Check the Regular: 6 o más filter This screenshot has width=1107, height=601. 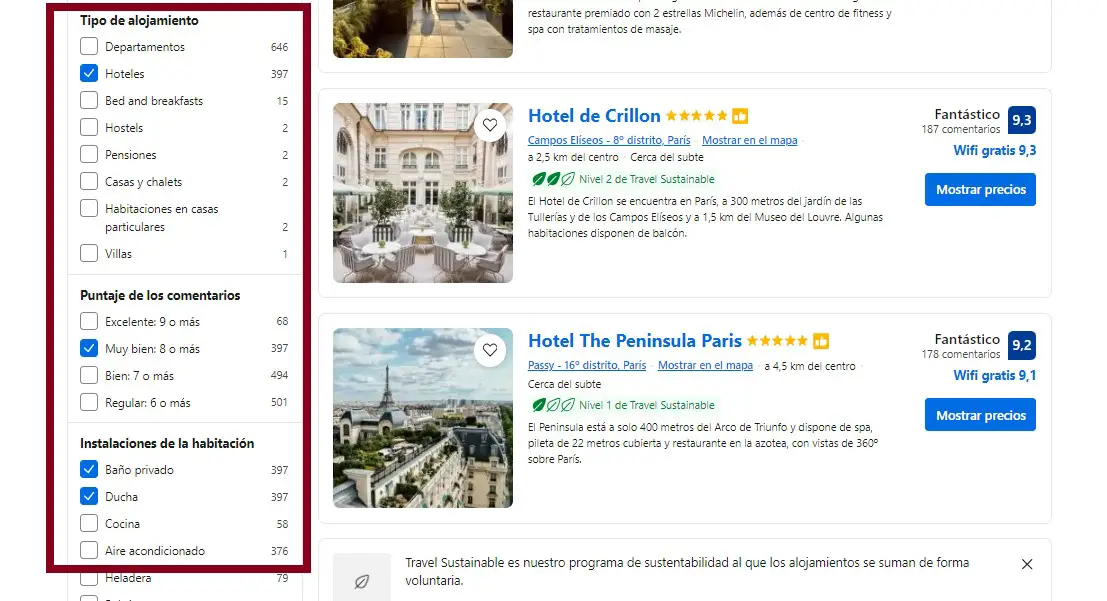[89, 403]
